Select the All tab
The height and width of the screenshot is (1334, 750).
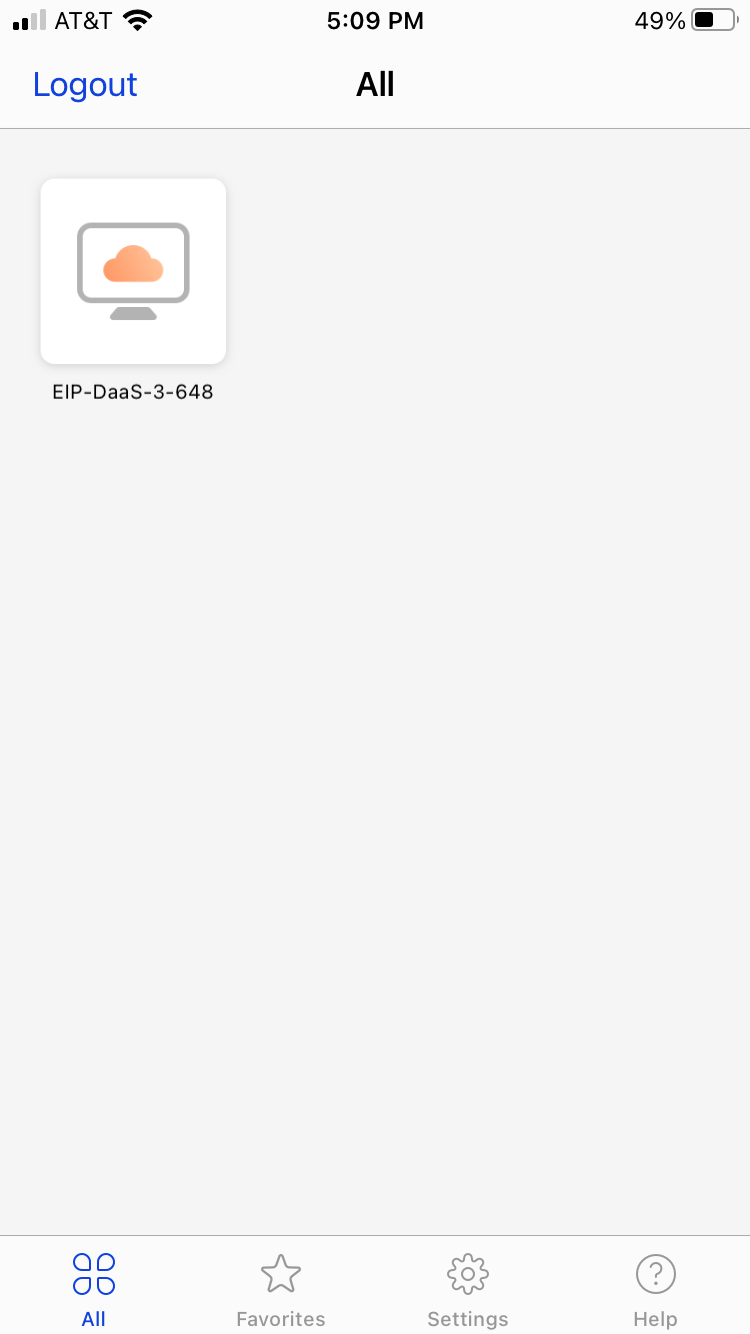click(x=93, y=1289)
